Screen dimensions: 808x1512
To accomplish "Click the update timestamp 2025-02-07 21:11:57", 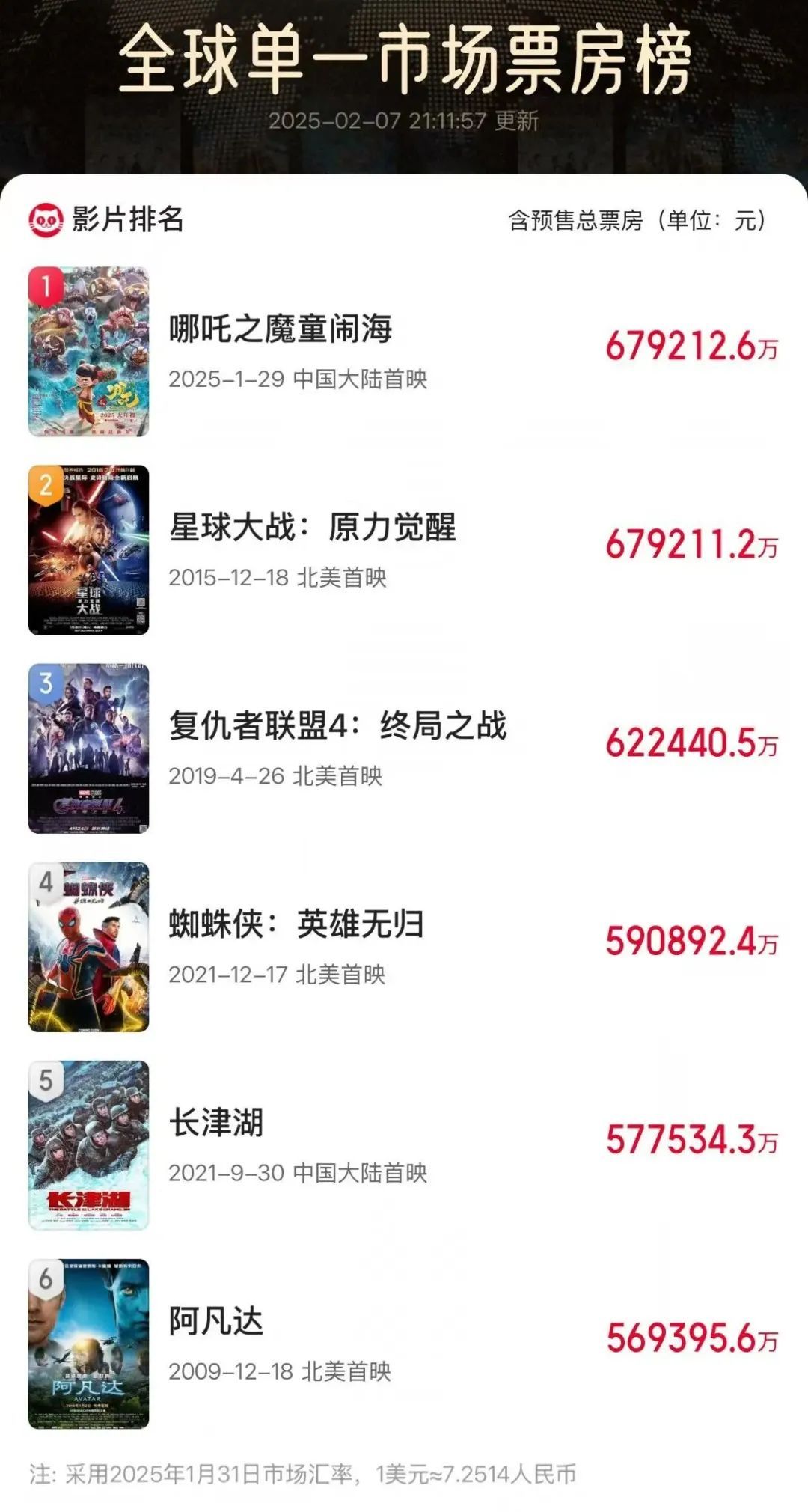I will click(x=404, y=118).
